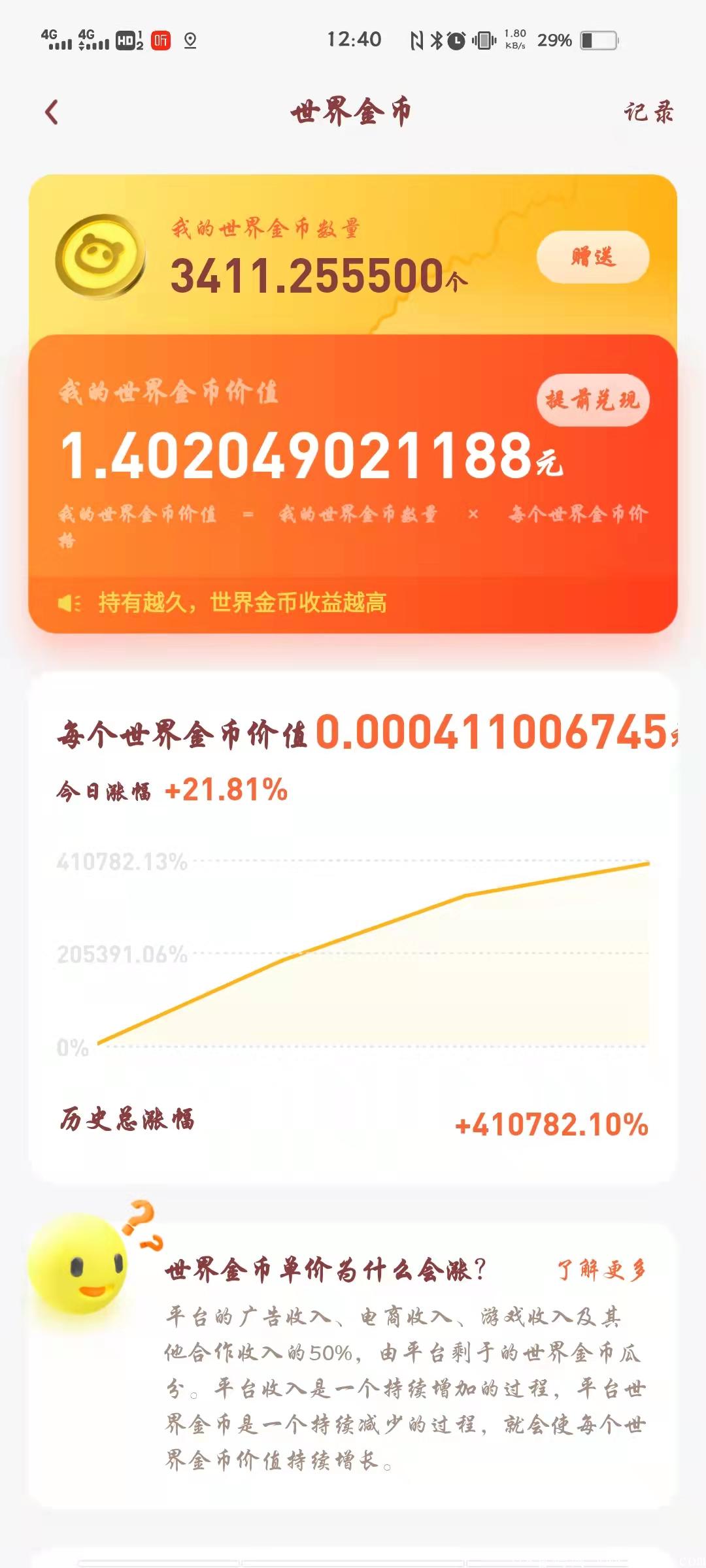
Task: Tap the 赠送 (gift) button
Action: point(593,258)
